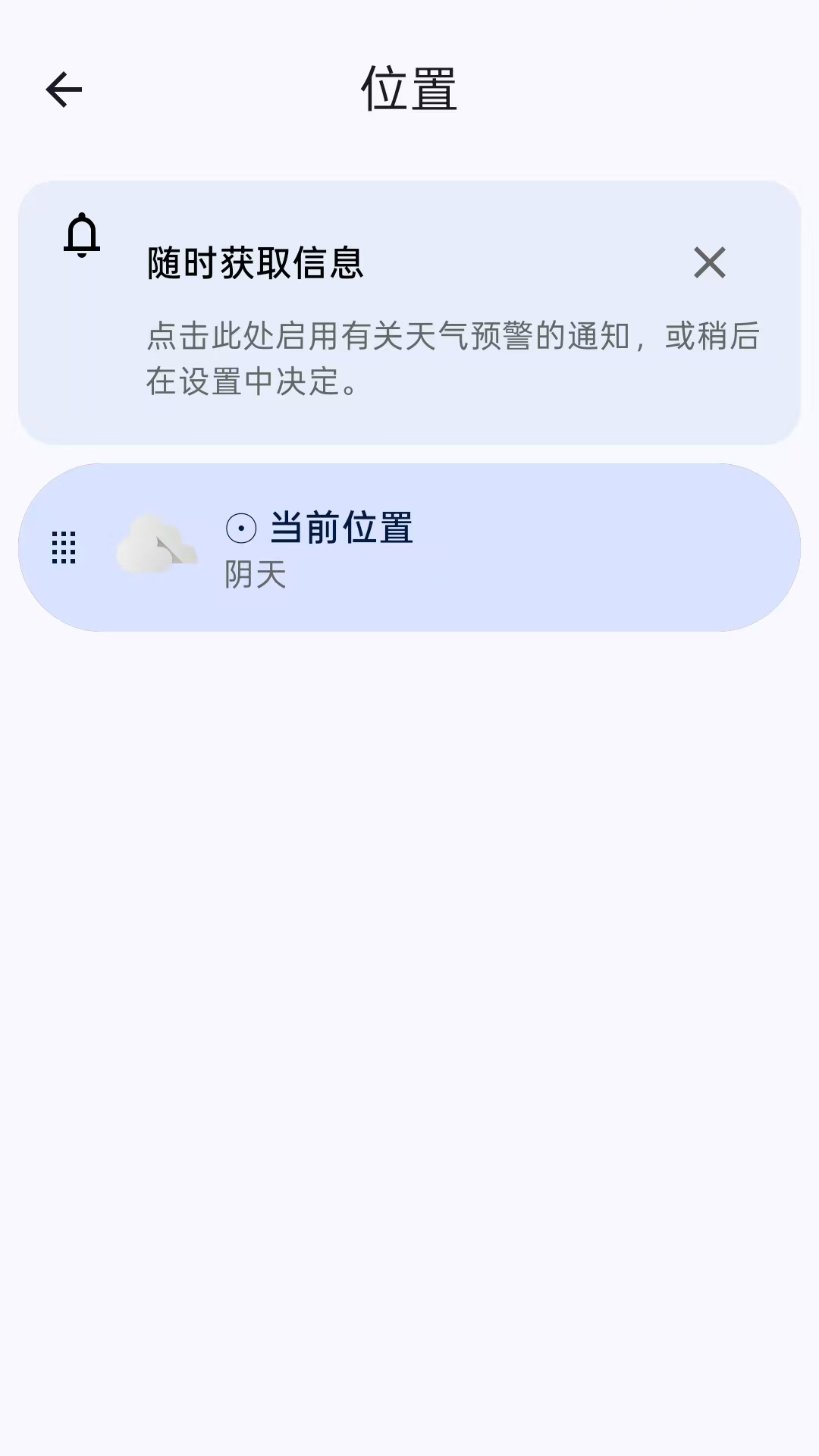Click the back arrow to return
This screenshot has width=819, height=1456.
64,89
